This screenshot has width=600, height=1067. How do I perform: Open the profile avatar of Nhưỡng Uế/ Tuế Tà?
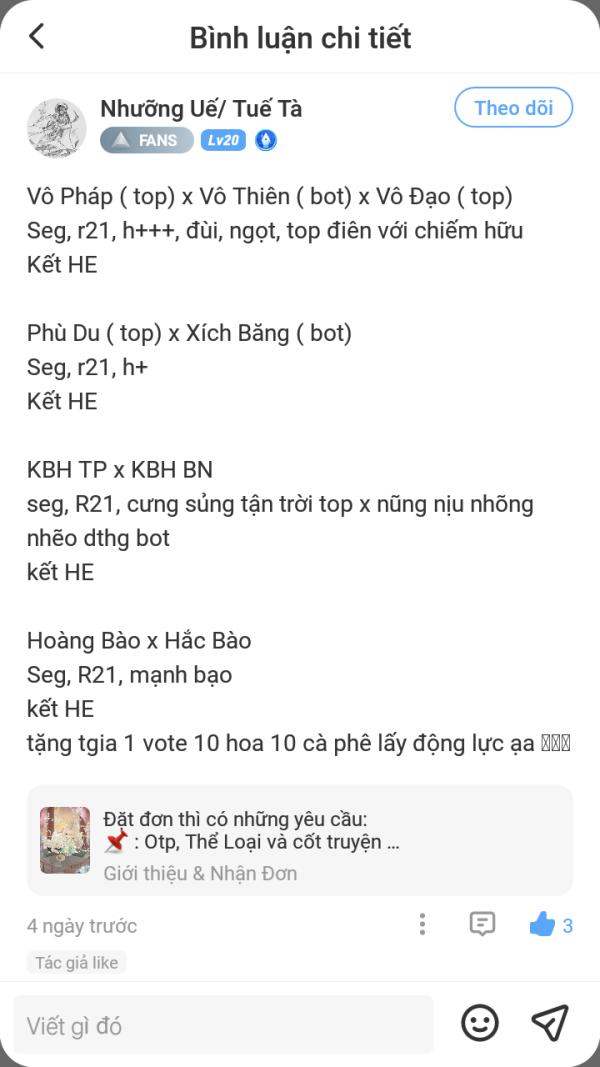[56, 128]
